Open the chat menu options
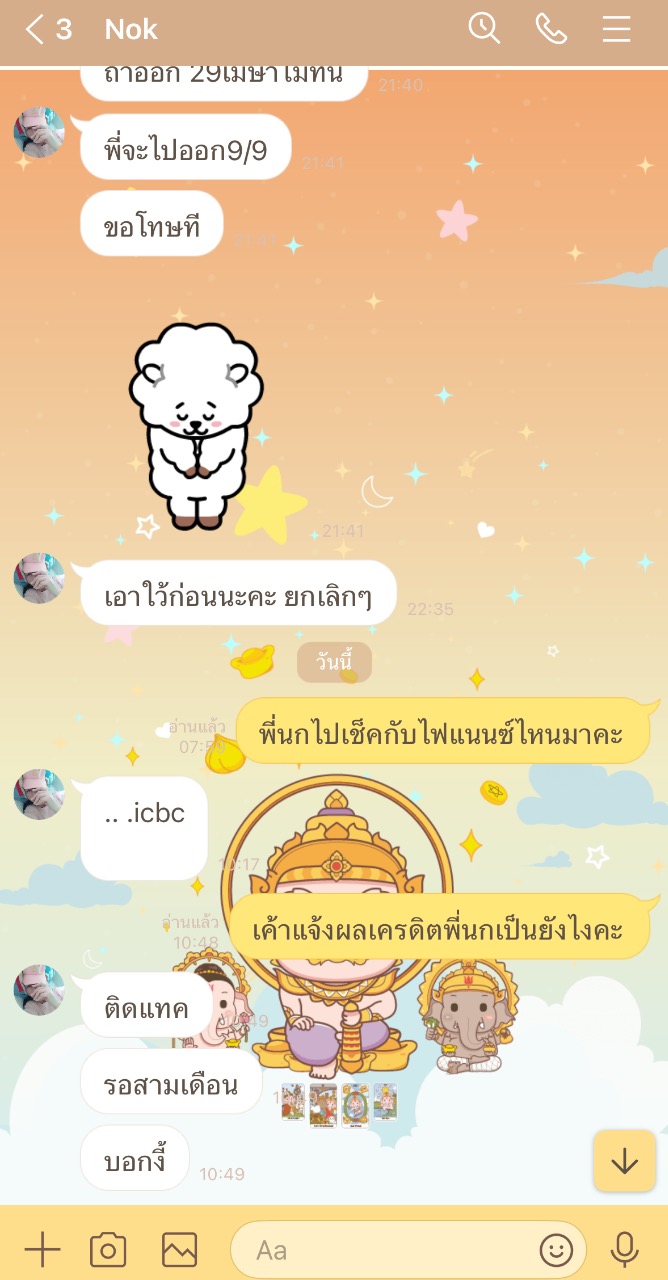 616,29
